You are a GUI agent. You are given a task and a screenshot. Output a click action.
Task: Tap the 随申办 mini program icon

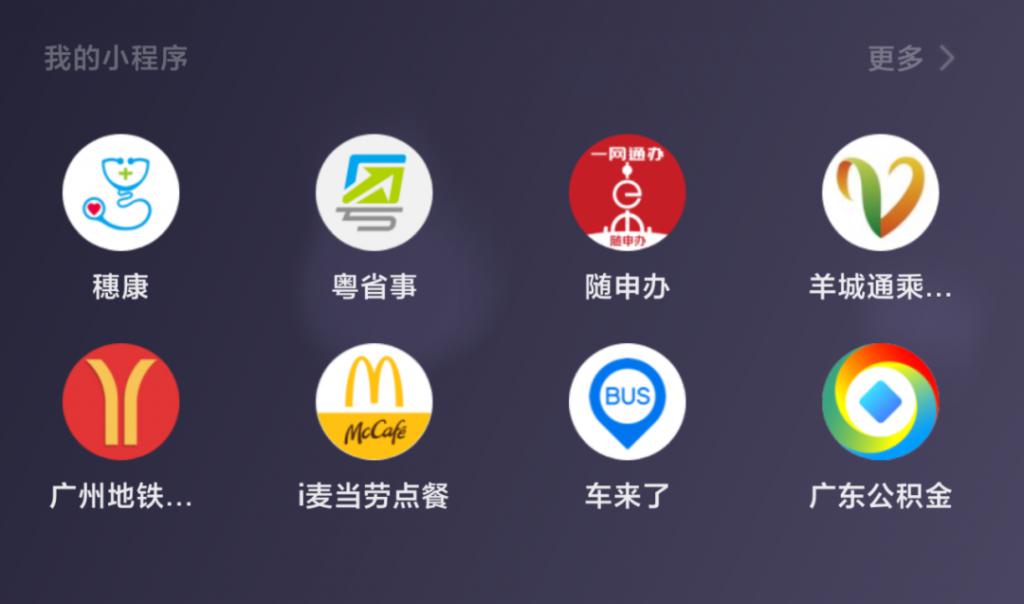[627, 193]
